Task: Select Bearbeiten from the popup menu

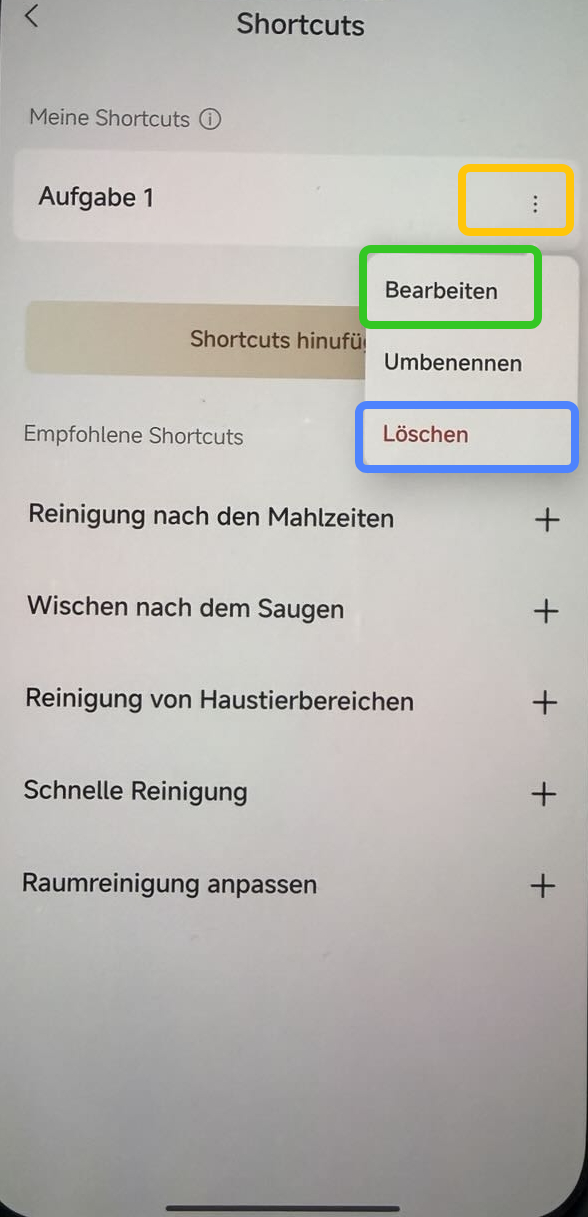Action: pyautogui.click(x=441, y=291)
